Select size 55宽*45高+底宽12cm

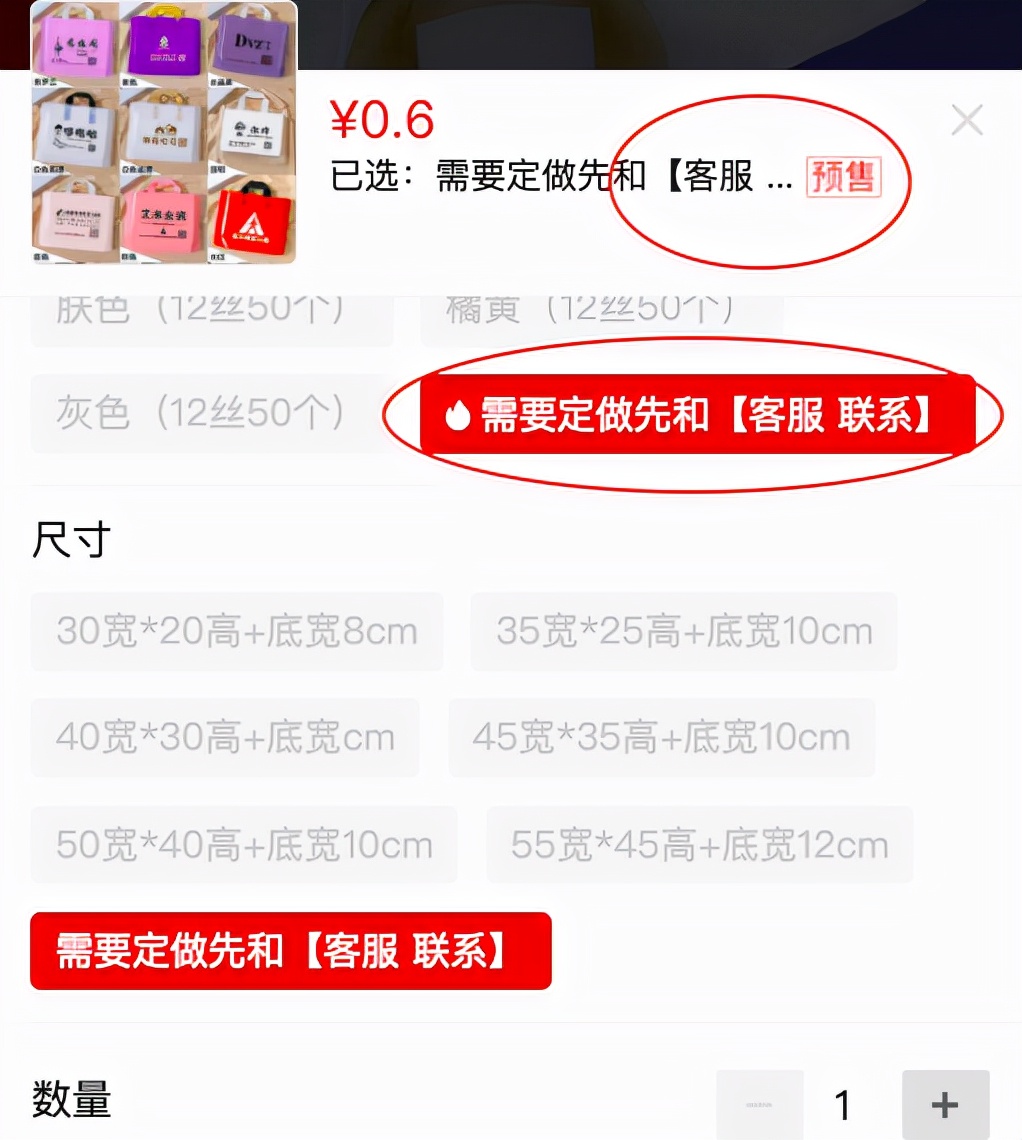700,844
